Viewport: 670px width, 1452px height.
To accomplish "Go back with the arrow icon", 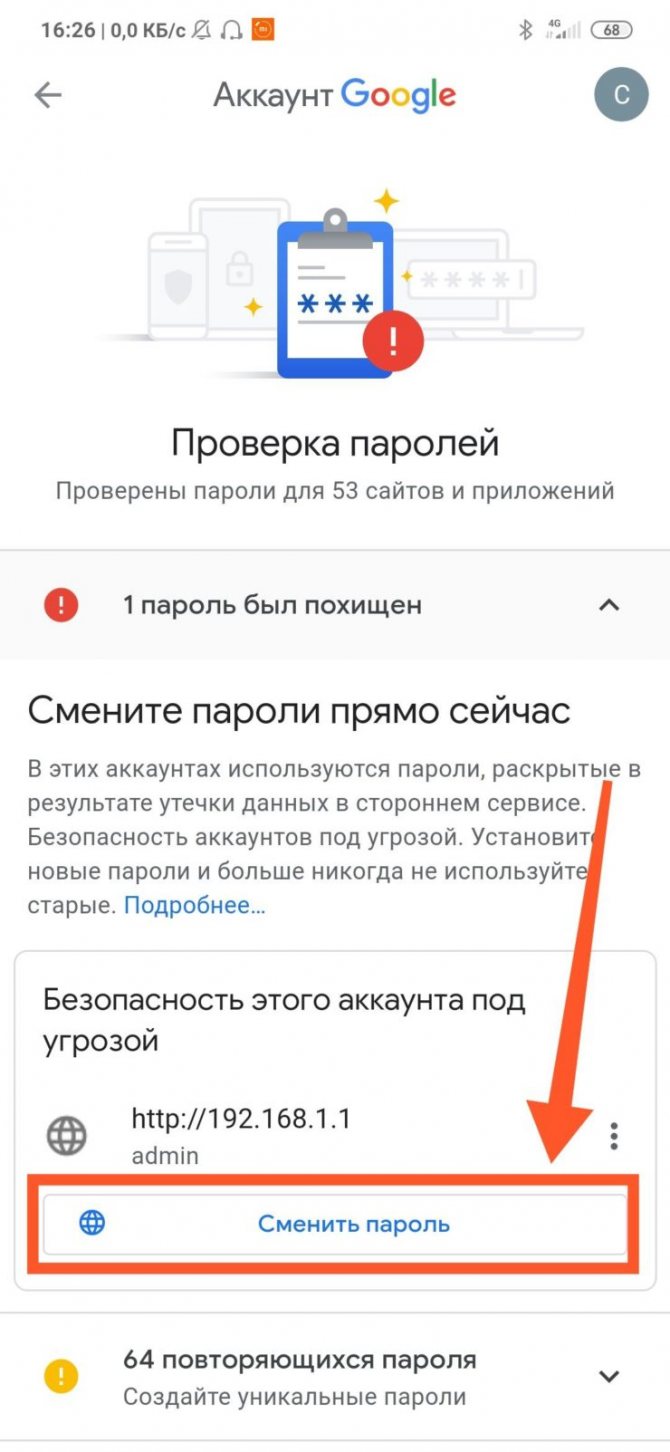I will click(x=48, y=95).
